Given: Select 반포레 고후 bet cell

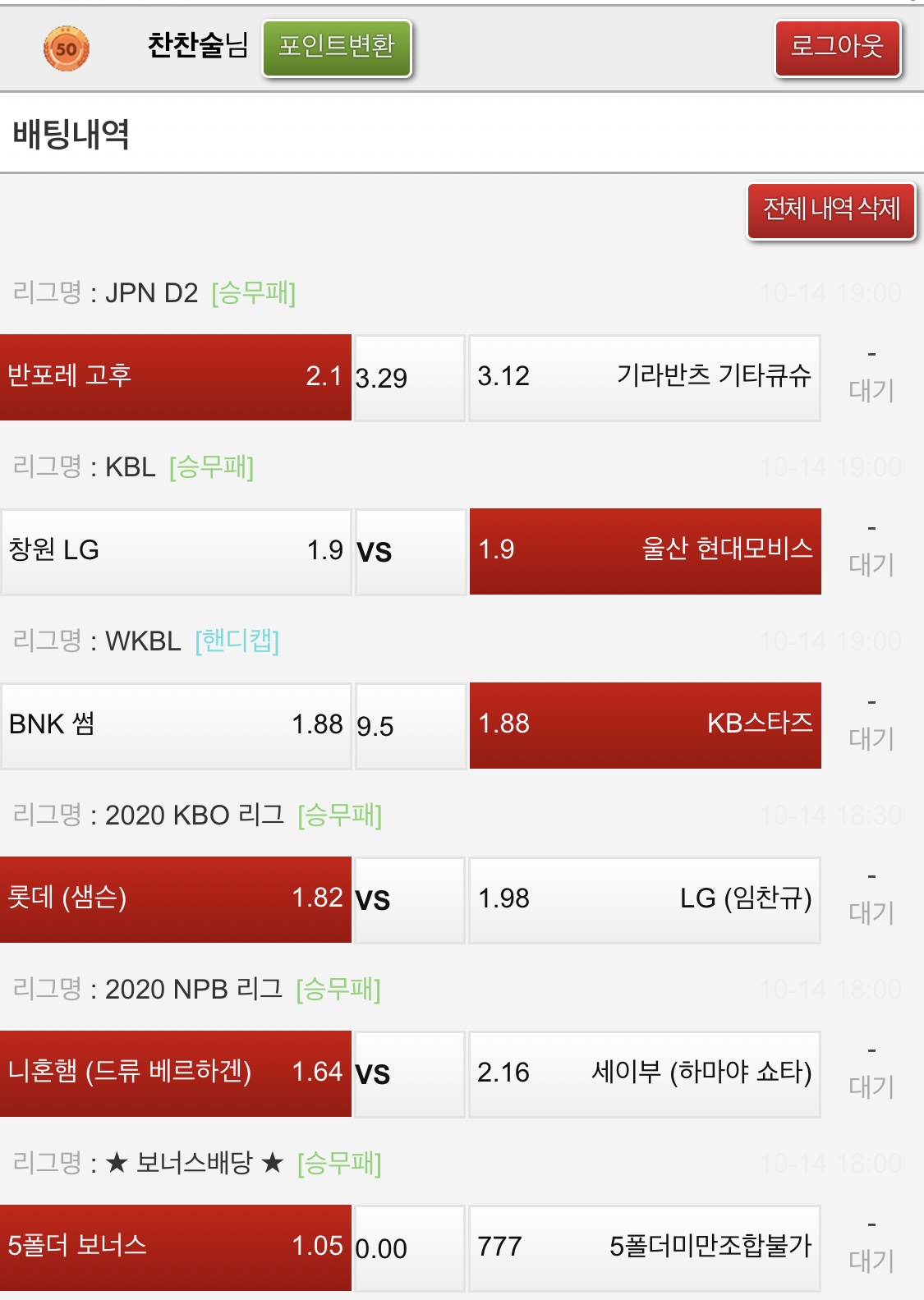Looking at the screenshot, I should (175, 377).
